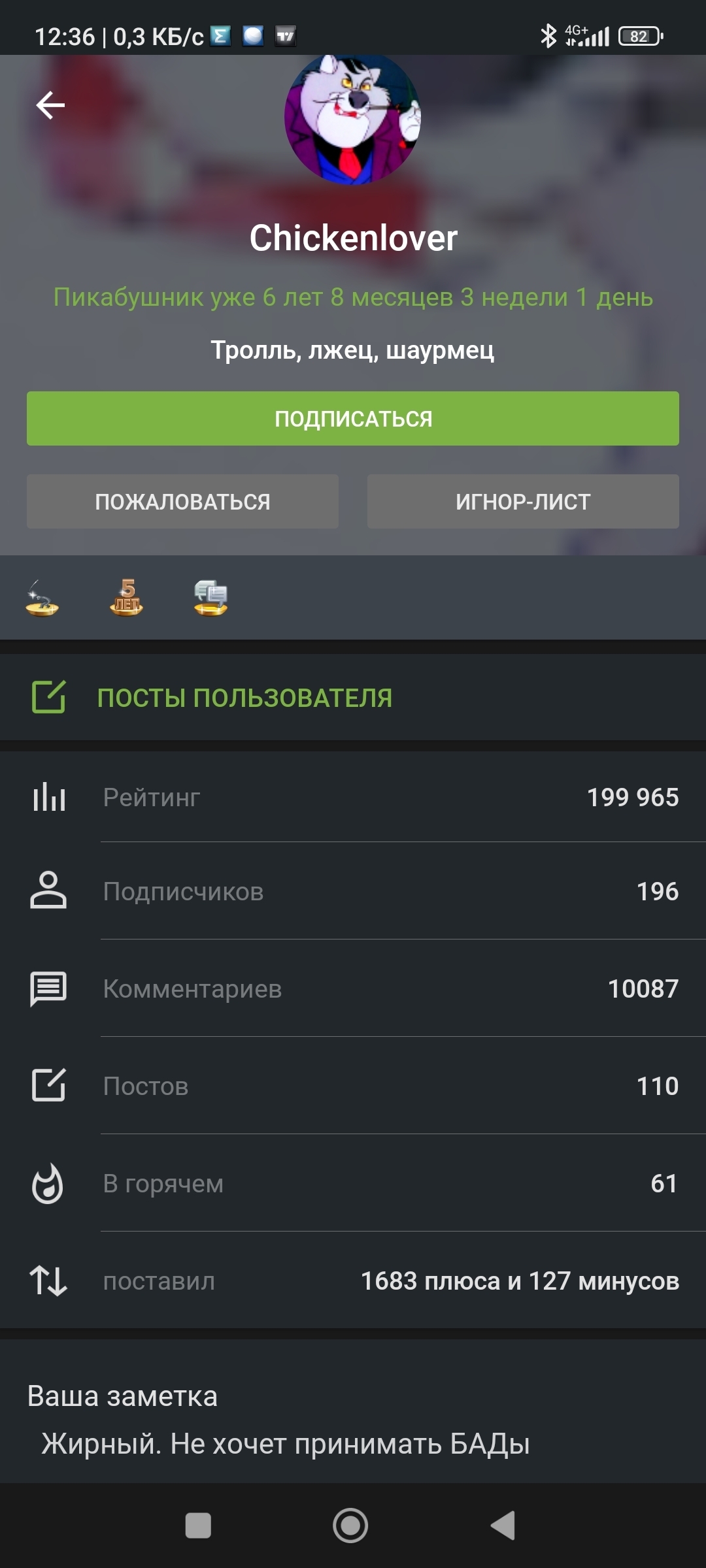Image resolution: width=706 pixels, height=1568 pixels.
Task: Edit the note under Ваша заметка
Action: tap(285, 1444)
